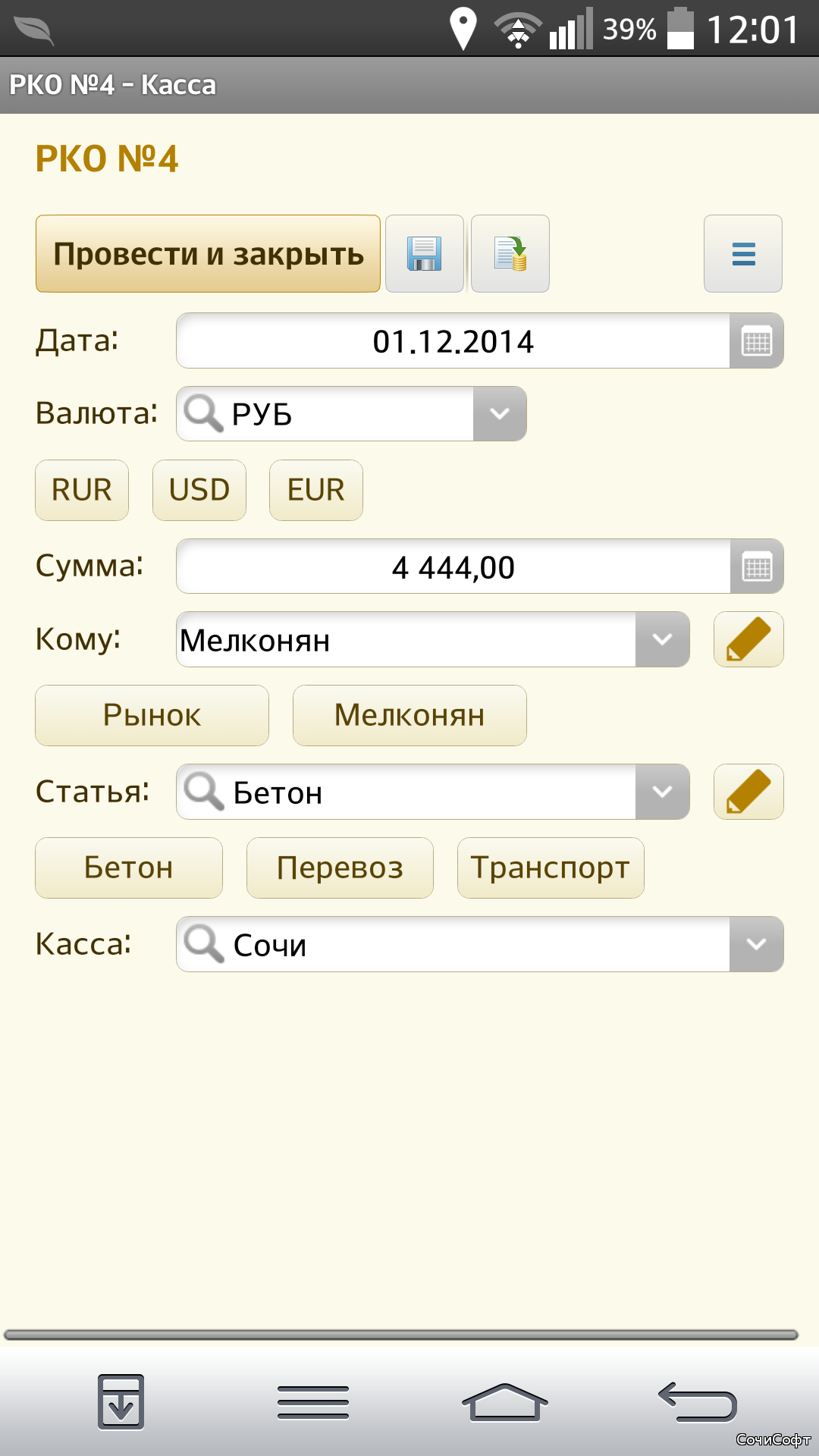Go back with the system back arrow
The image size is (819, 1456).
click(698, 1402)
